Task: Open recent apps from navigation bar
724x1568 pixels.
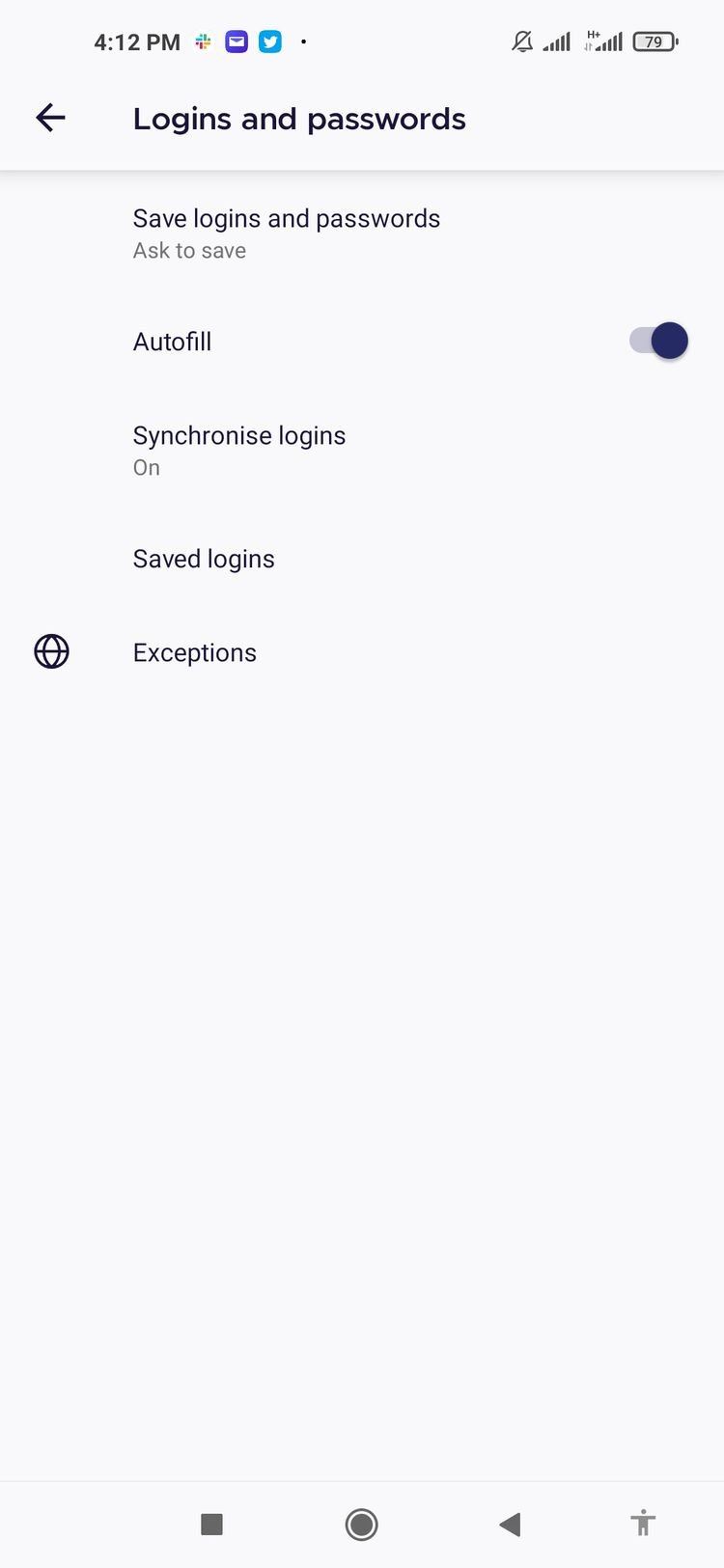Action: click(211, 1525)
